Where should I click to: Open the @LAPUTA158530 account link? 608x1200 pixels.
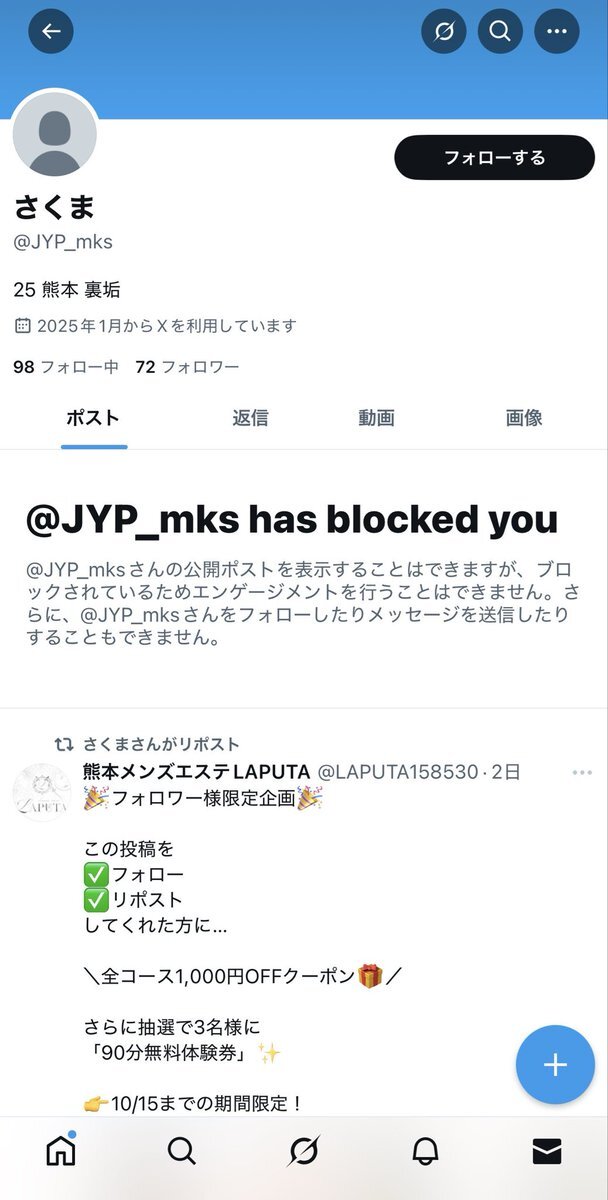[398, 773]
